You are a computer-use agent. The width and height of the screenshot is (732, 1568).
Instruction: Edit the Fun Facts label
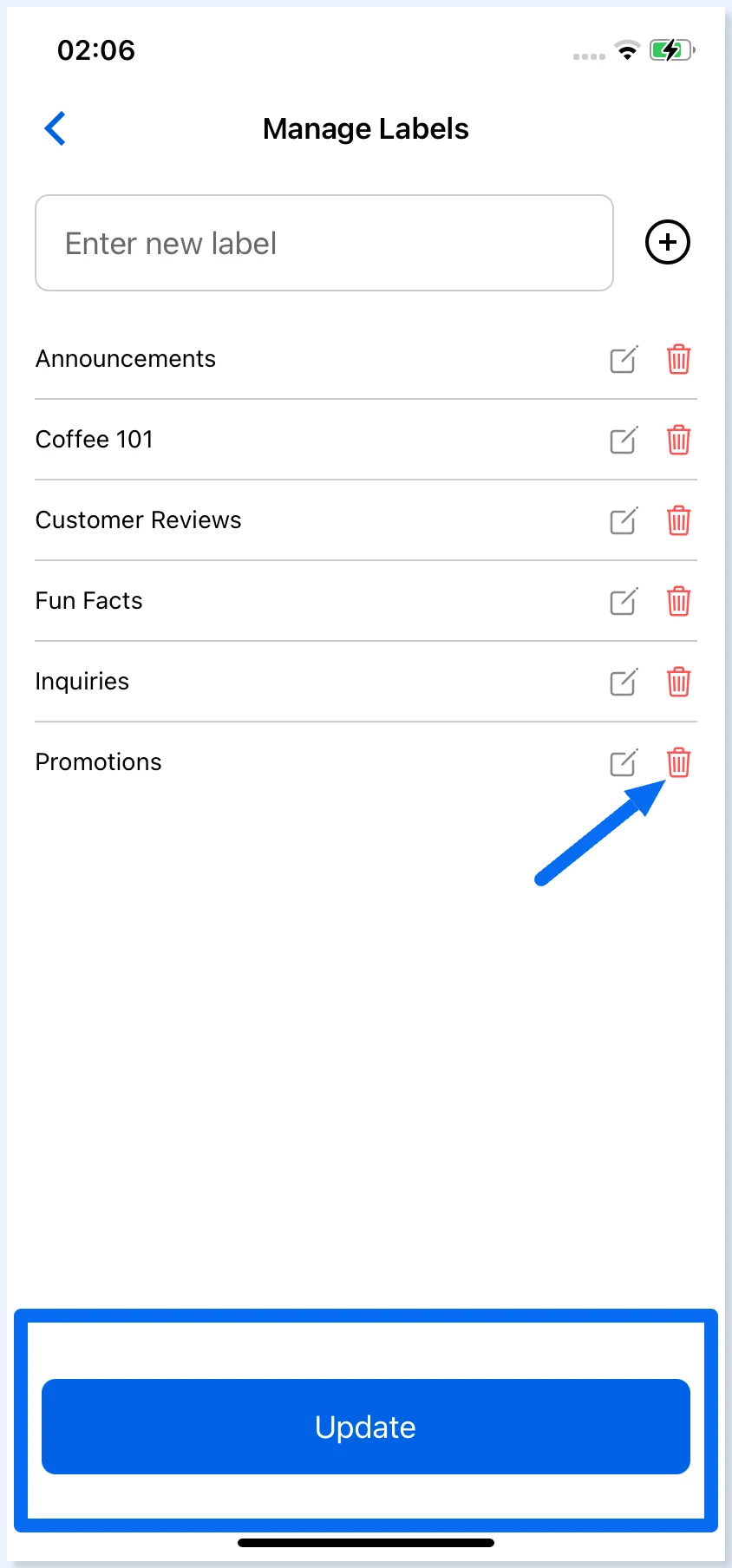[624, 601]
